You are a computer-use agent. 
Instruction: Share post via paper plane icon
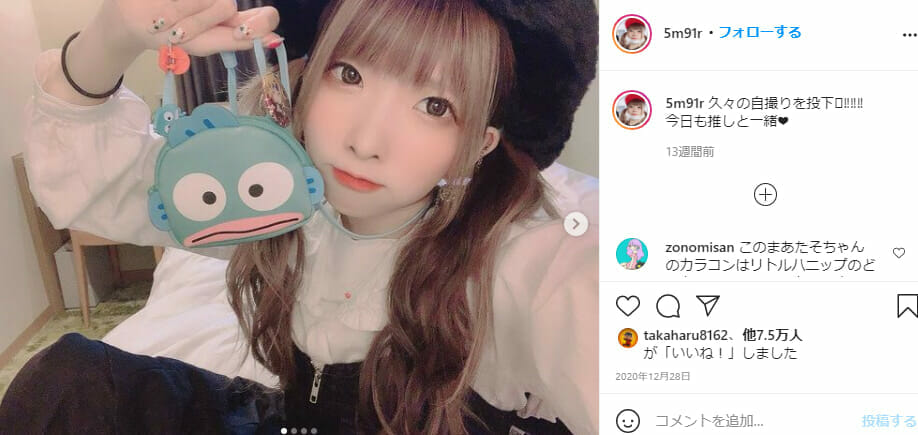(707, 305)
